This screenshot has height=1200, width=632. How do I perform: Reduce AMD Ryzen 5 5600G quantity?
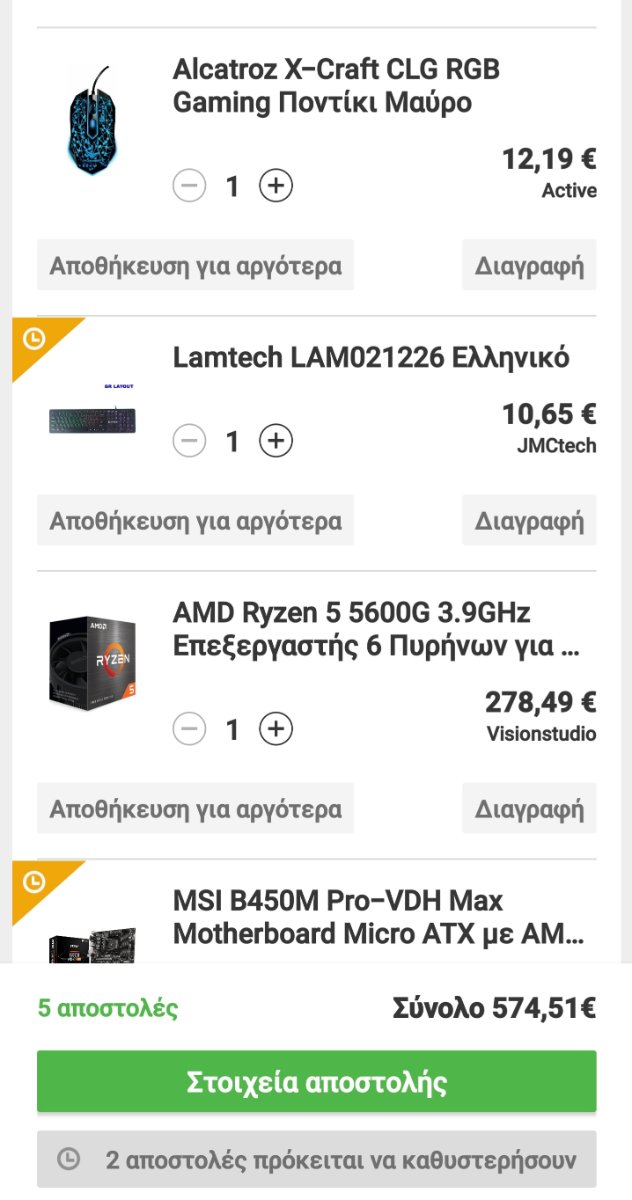click(x=189, y=729)
